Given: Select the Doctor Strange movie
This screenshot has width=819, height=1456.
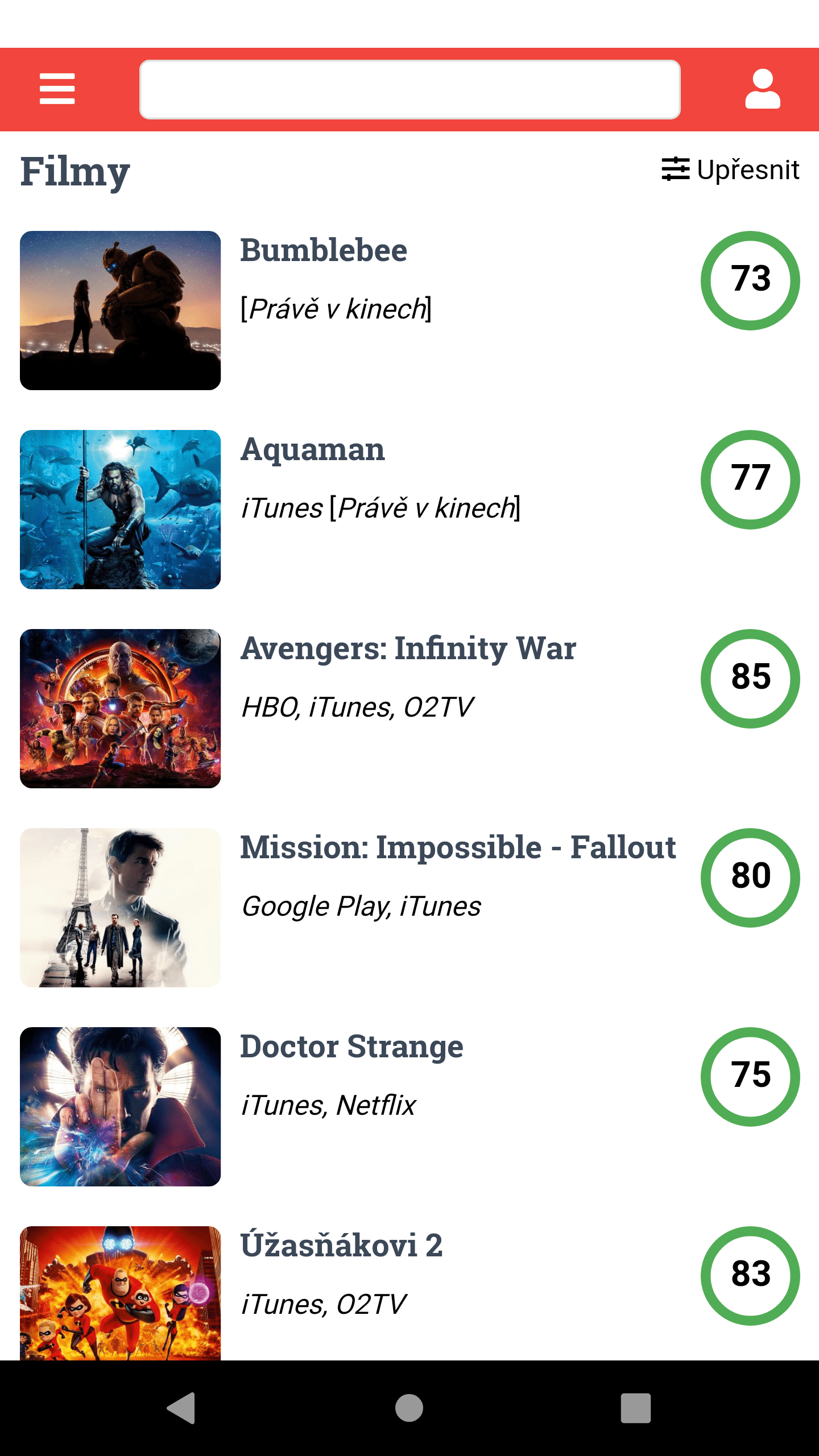Looking at the screenshot, I should point(409,1106).
